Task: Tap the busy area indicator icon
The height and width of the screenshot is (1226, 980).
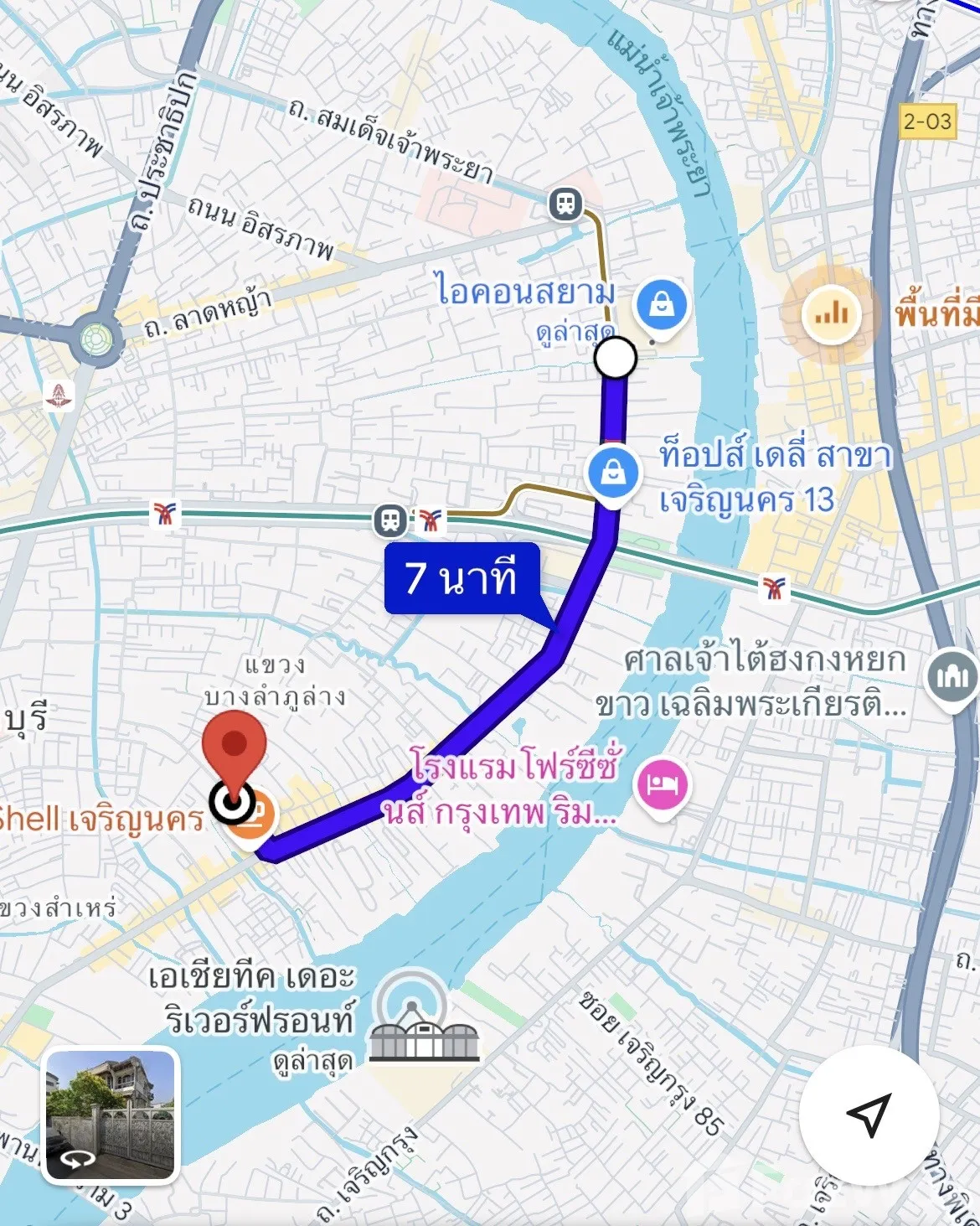Action: (x=831, y=315)
